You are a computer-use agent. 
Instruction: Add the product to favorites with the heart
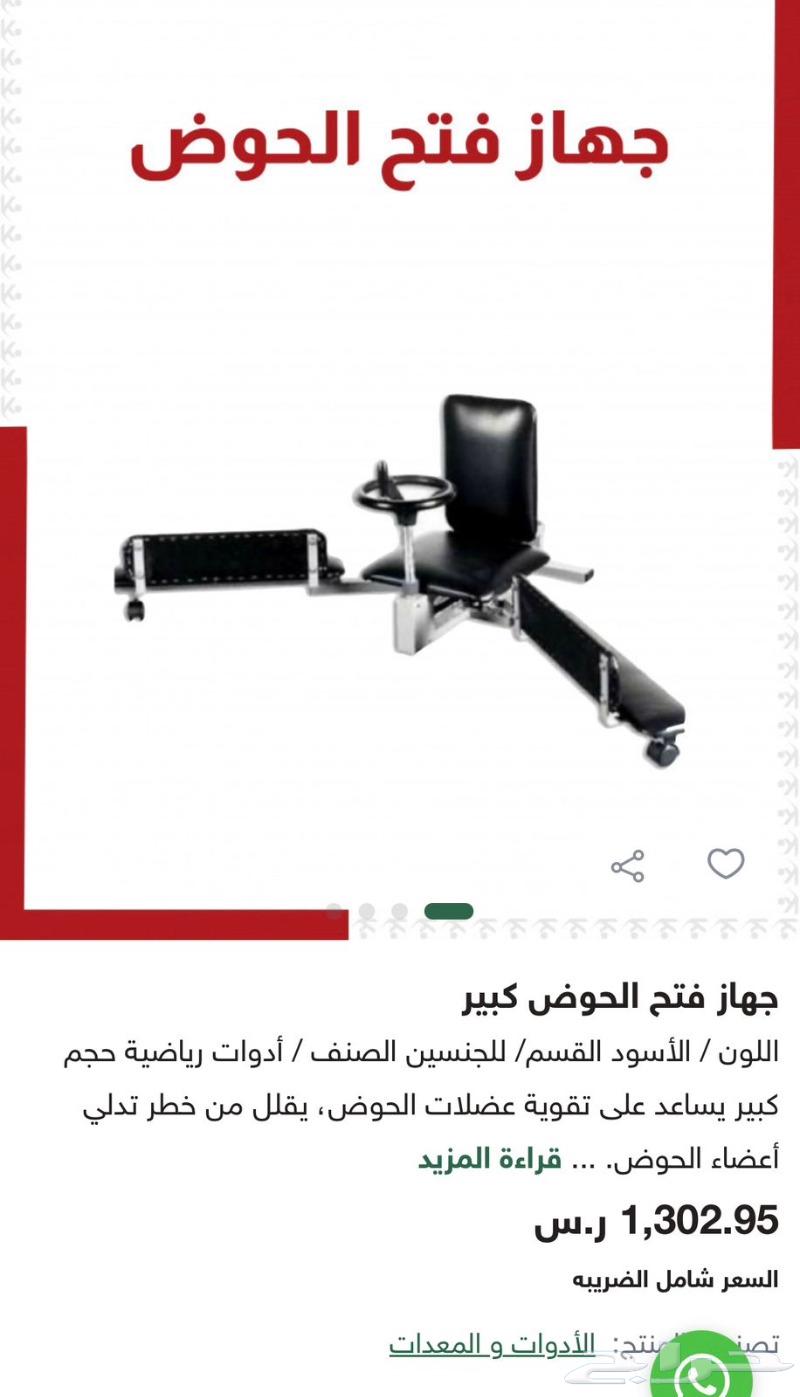(x=726, y=863)
